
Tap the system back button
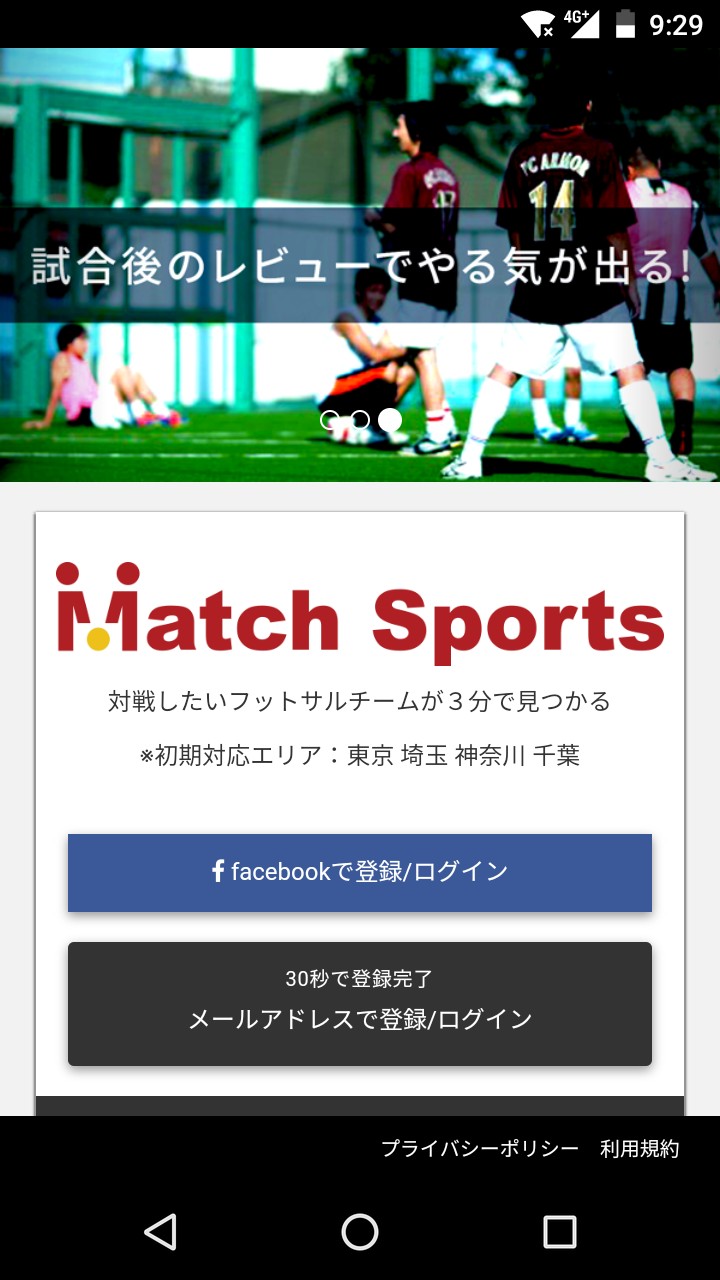coord(160,1232)
